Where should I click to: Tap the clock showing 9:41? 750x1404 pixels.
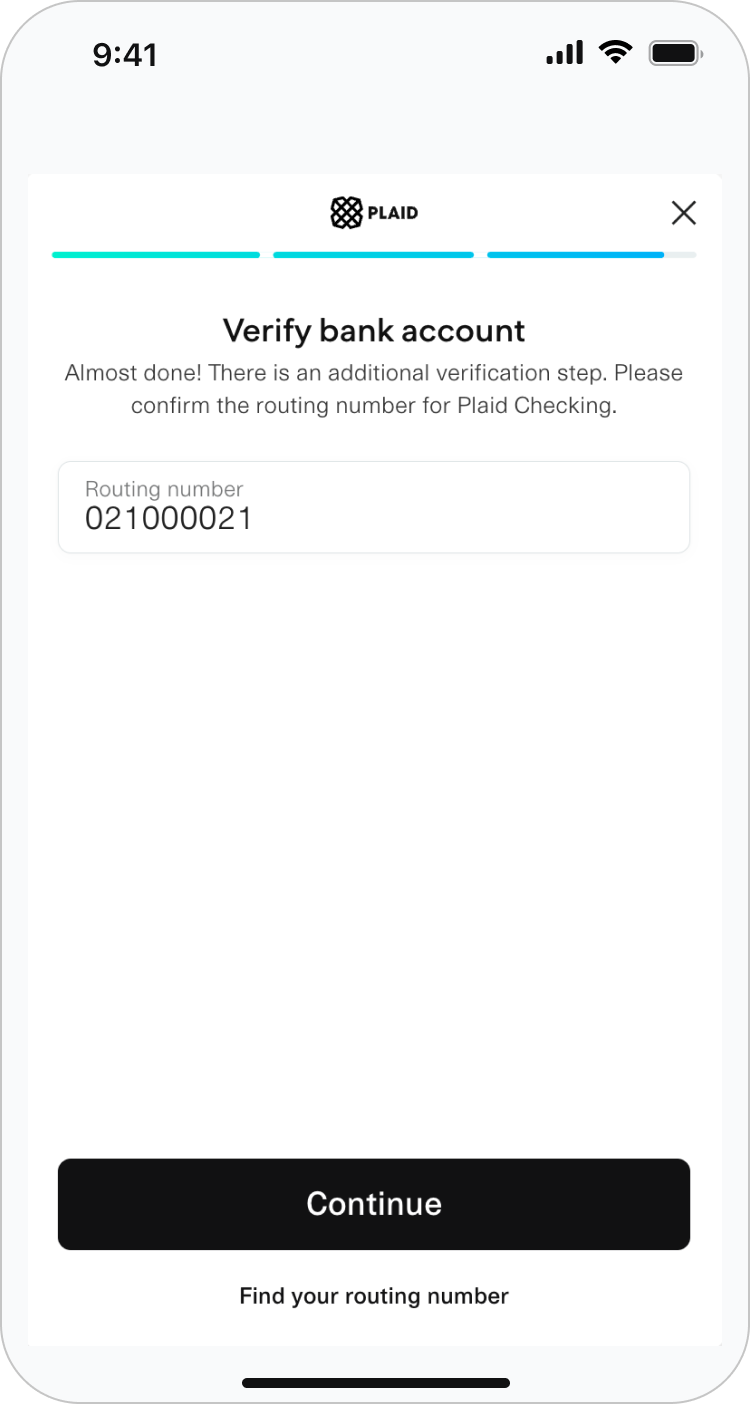125,54
